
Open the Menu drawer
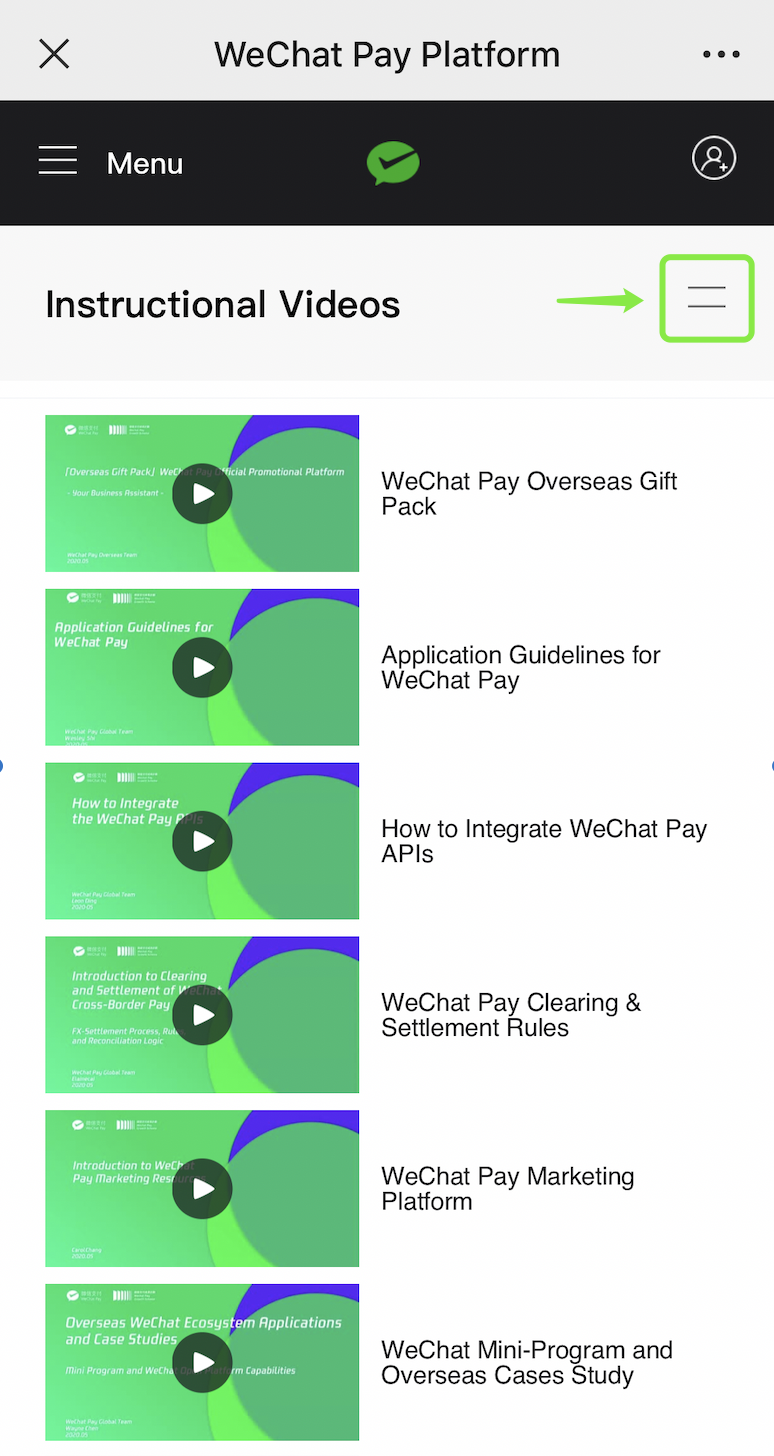pyautogui.click(x=111, y=163)
